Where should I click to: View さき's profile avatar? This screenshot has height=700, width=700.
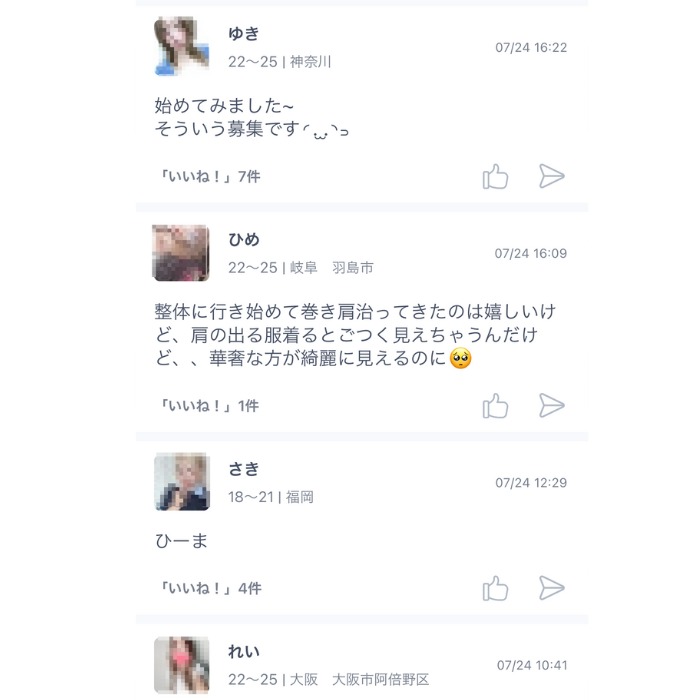(182, 482)
